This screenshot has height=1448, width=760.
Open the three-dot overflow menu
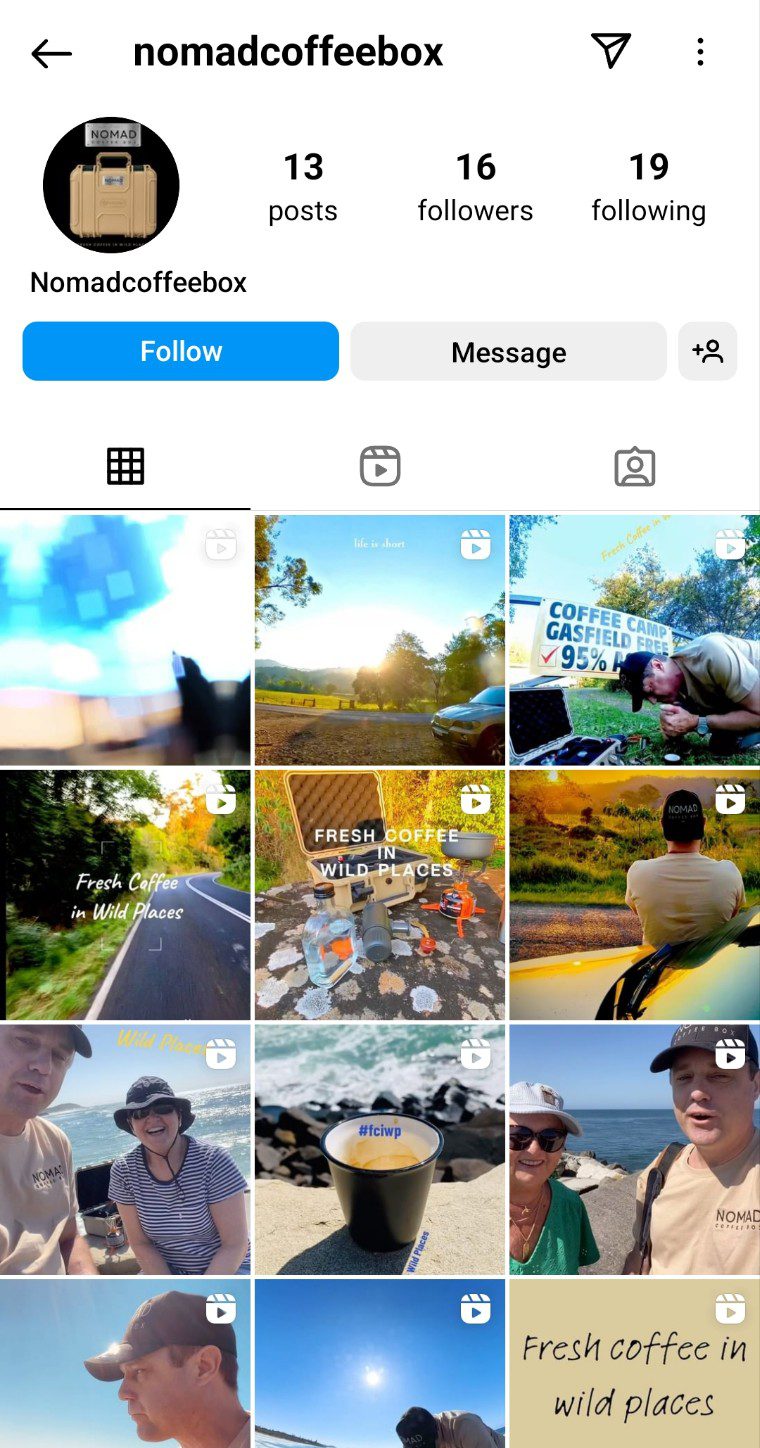click(700, 52)
